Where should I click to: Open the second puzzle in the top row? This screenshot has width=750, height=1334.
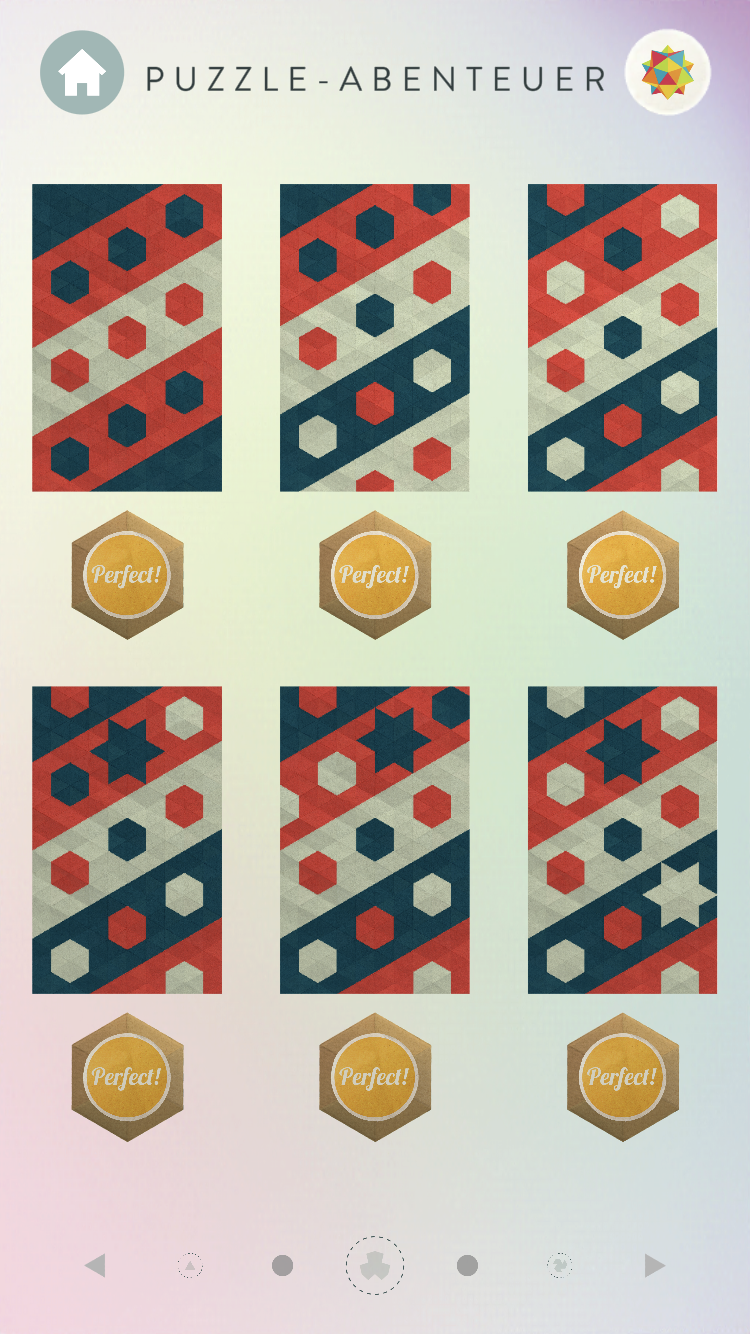[374, 337]
